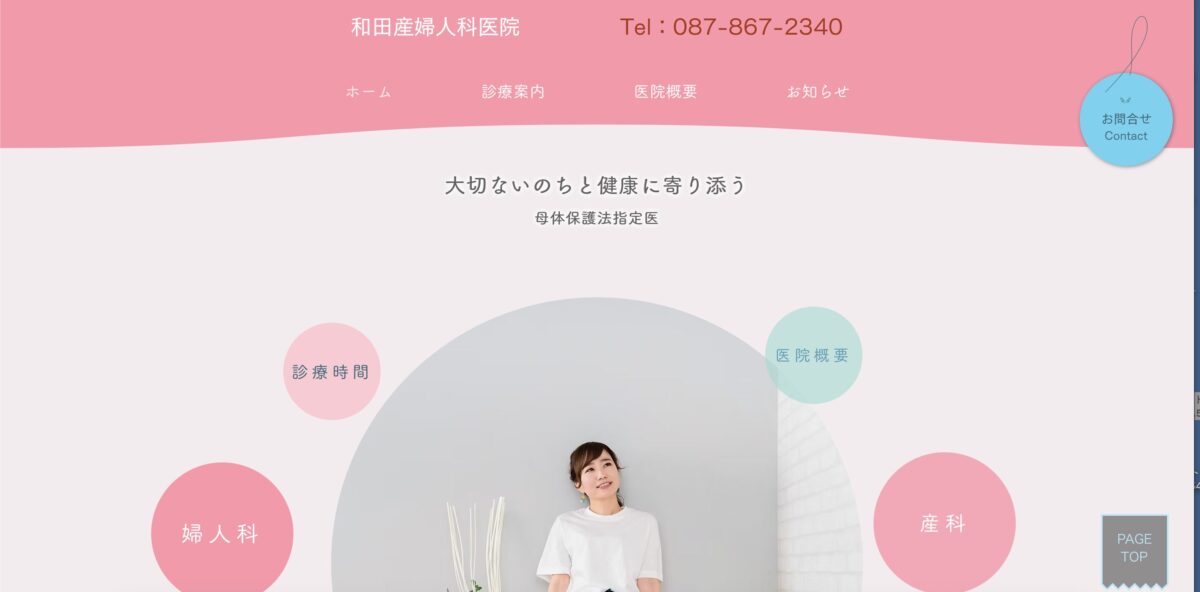Select the 婦人科 circle
This screenshot has height=592, width=1200.
point(221,532)
